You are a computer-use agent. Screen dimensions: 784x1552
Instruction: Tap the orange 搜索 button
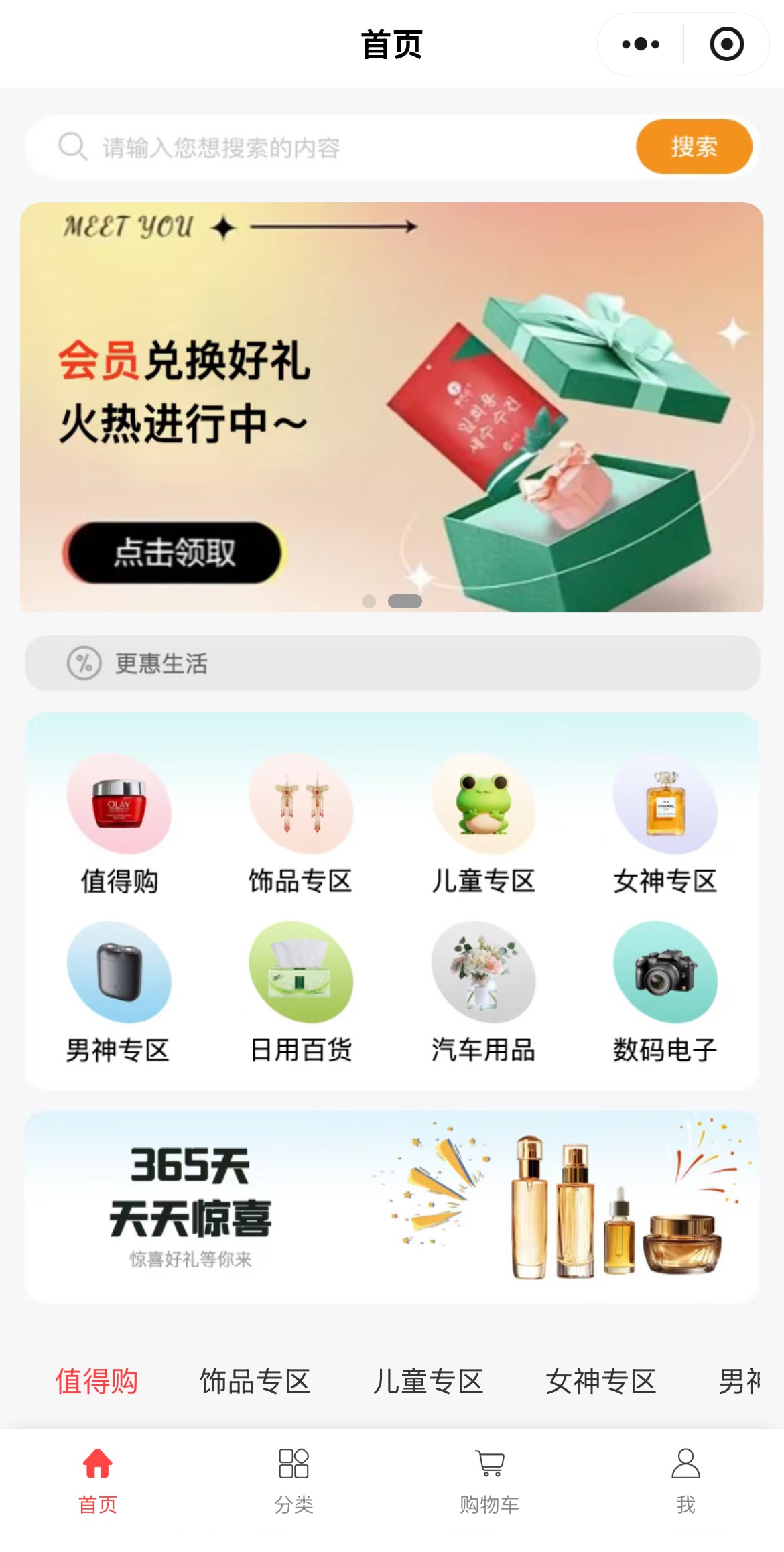(694, 147)
